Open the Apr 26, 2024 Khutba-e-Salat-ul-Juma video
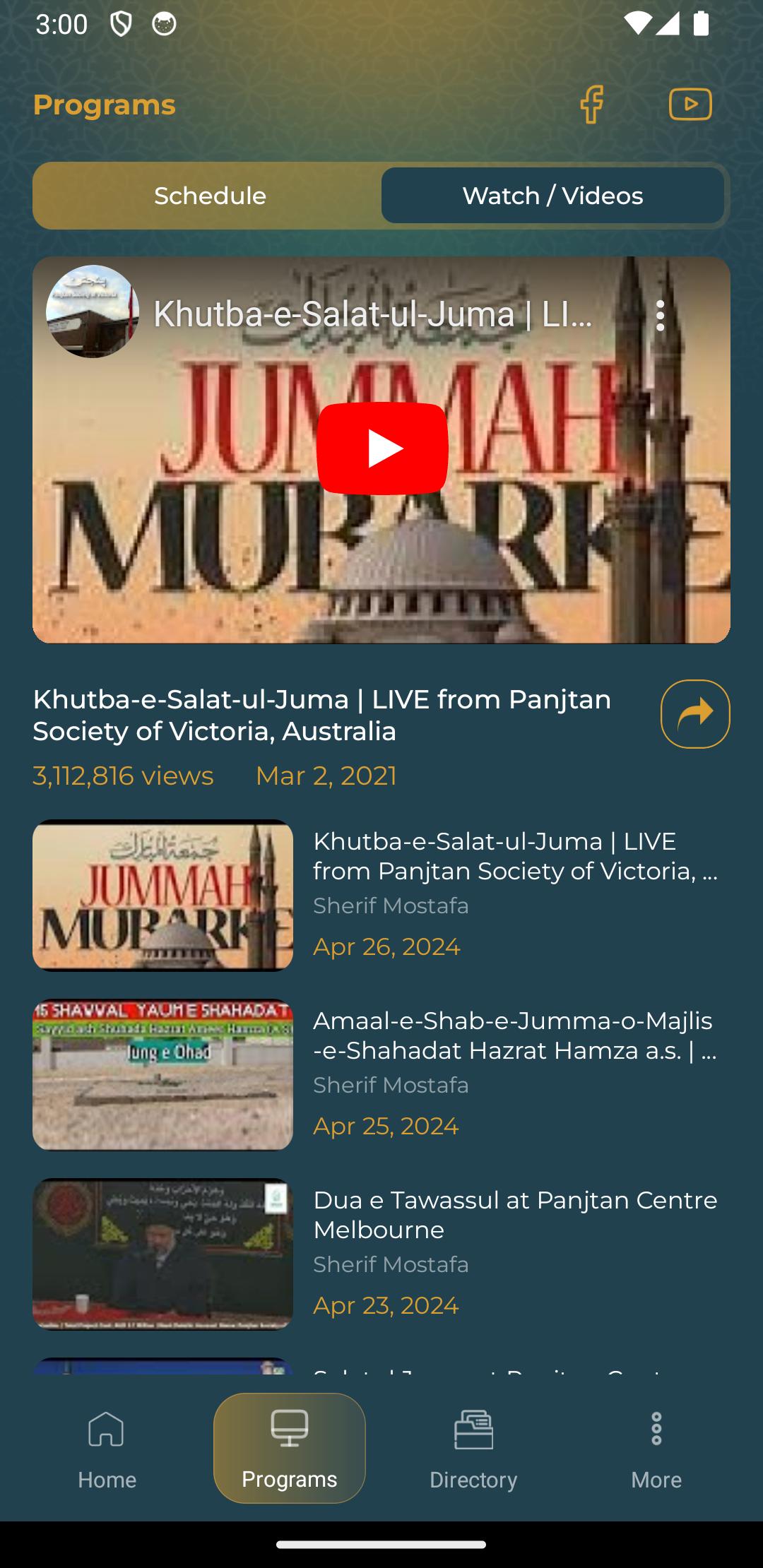The width and height of the screenshot is (763, 1568). [381, 896]
